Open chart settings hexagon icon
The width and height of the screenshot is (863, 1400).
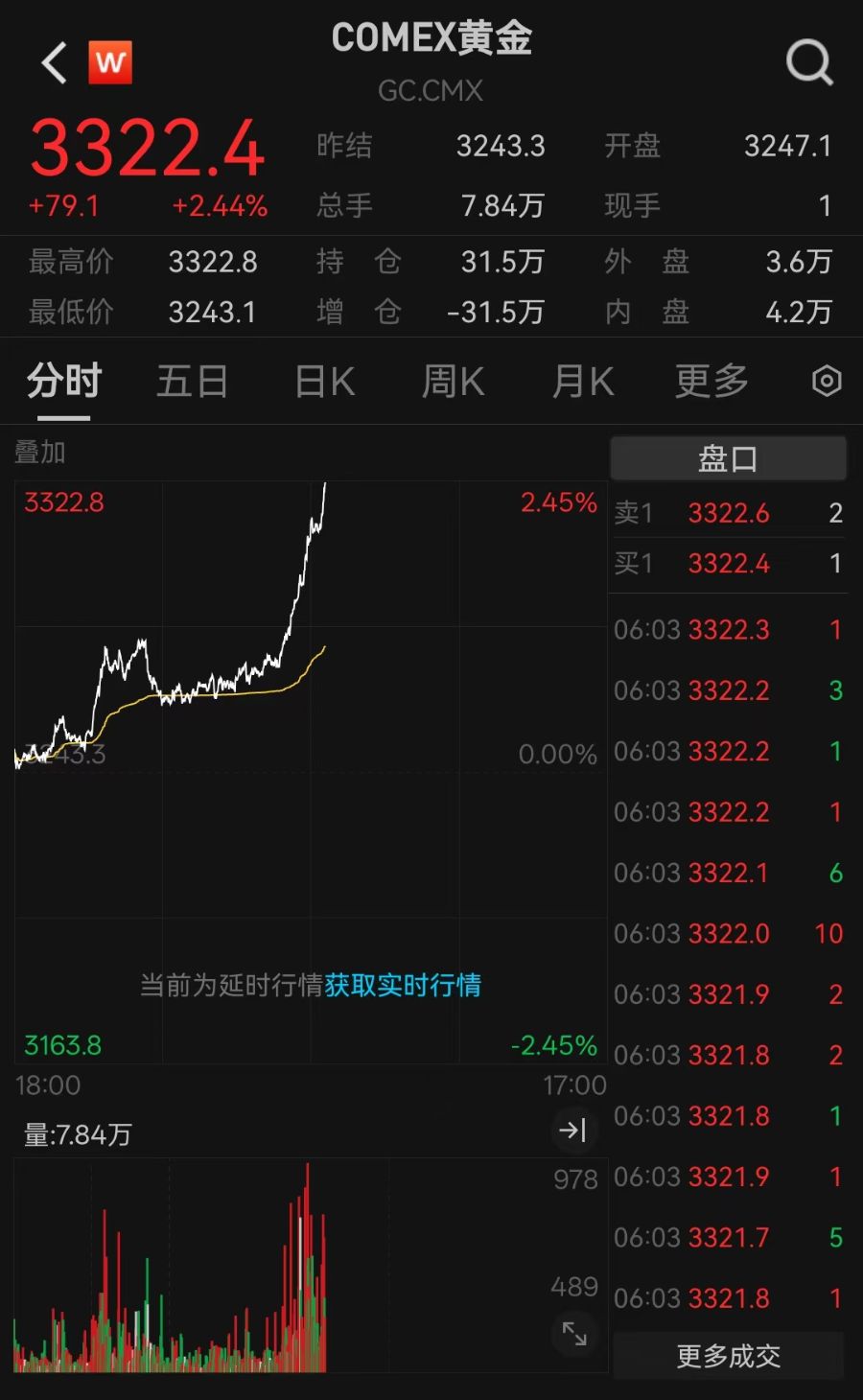(827, 382)
